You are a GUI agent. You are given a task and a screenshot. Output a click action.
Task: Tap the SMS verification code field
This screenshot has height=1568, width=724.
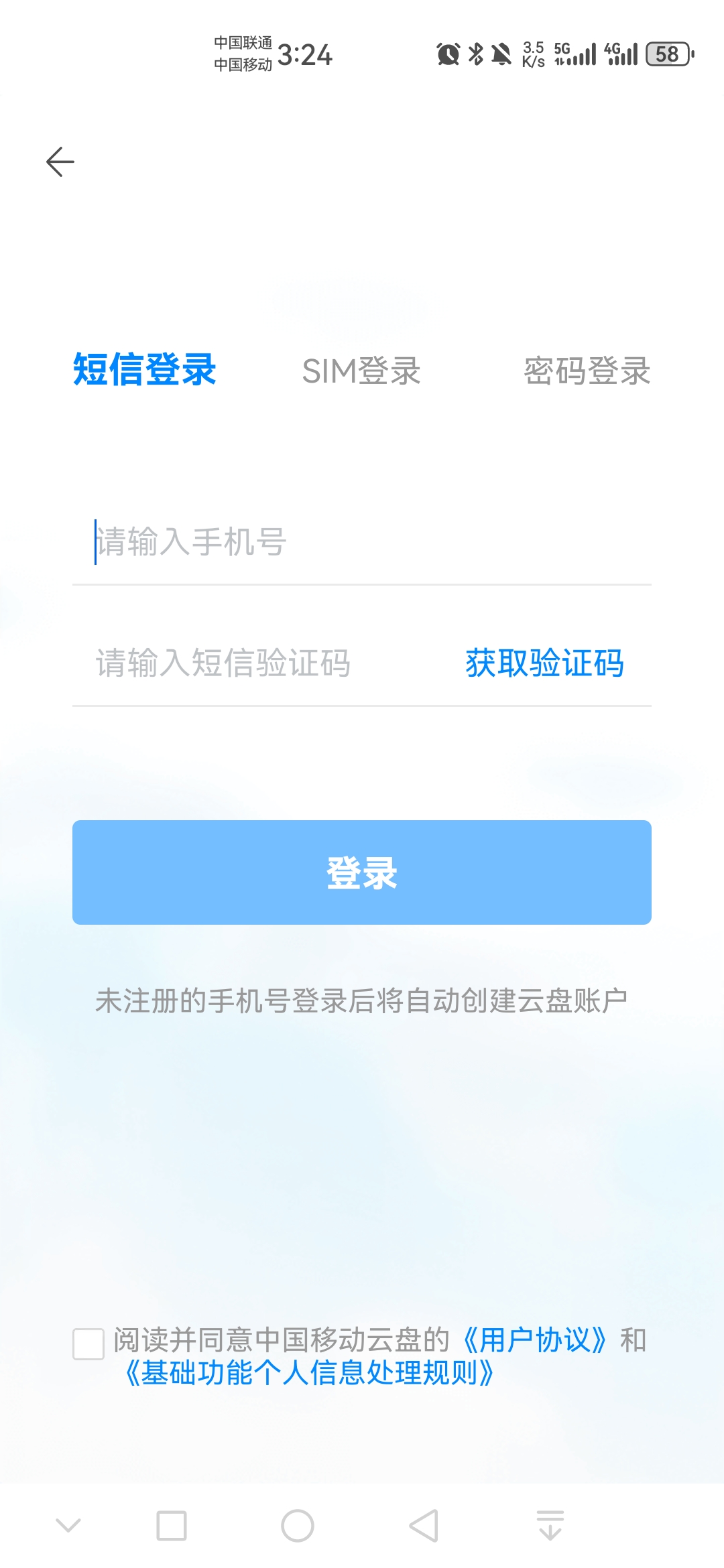coord(255,663)
